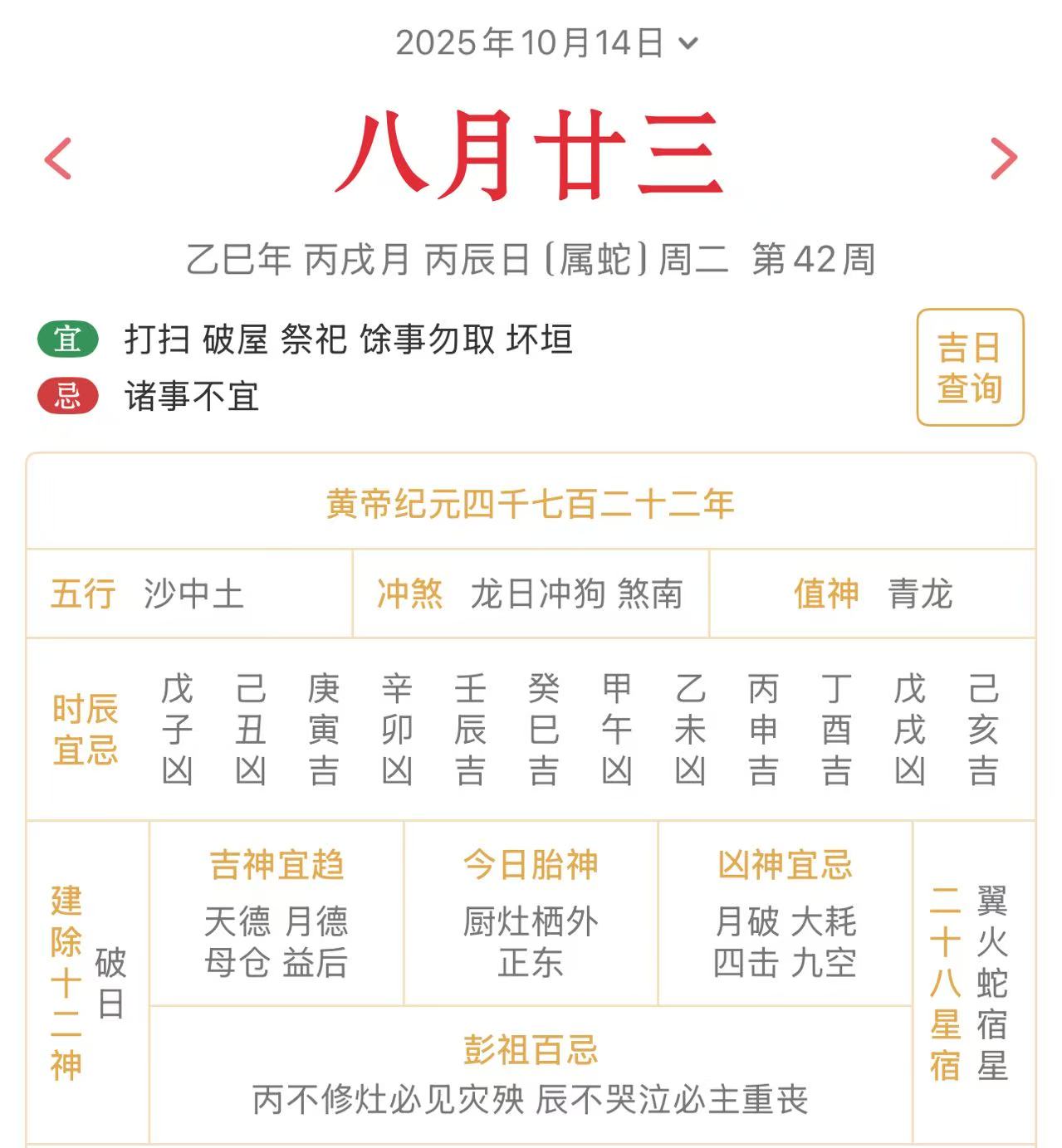Go to the previous day with the left arrow

click(x=58, y=159)
